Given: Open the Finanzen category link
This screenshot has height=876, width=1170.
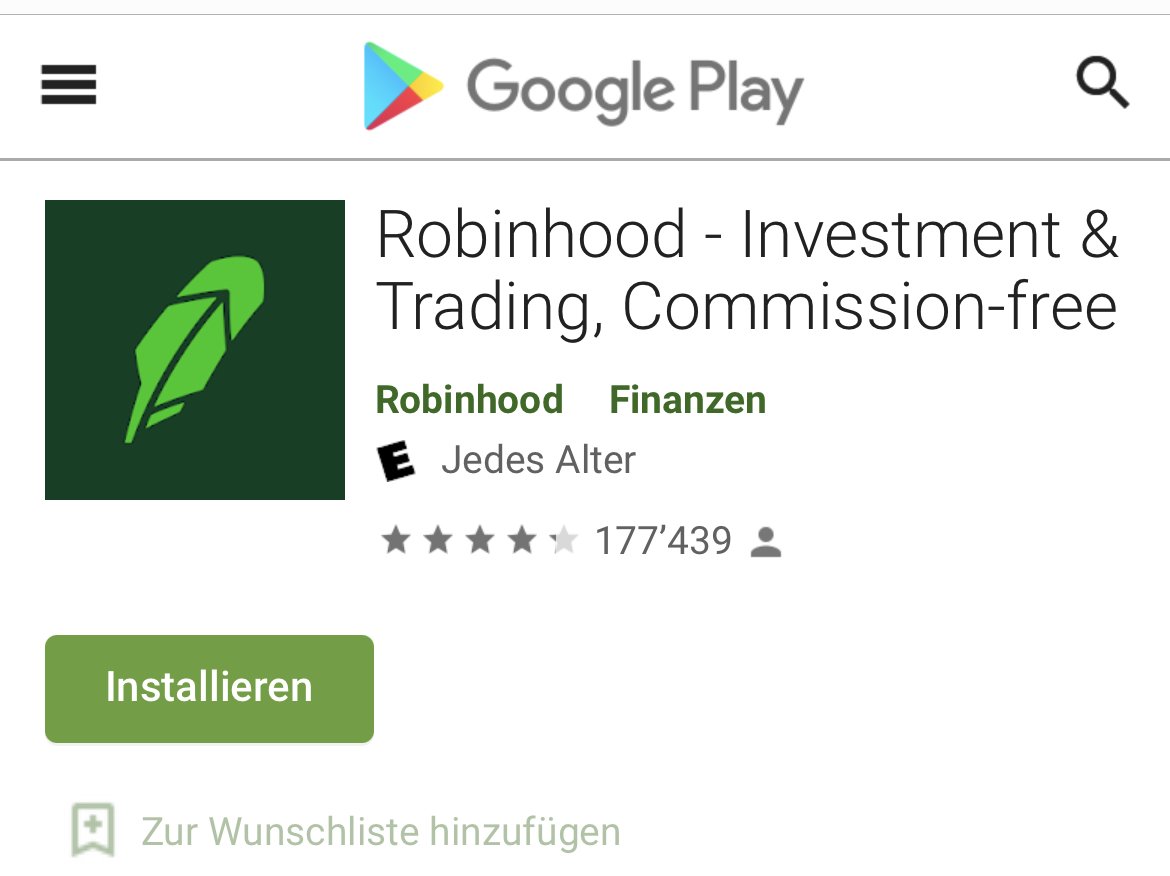Looking at the screenshot, I should [687, 400].
